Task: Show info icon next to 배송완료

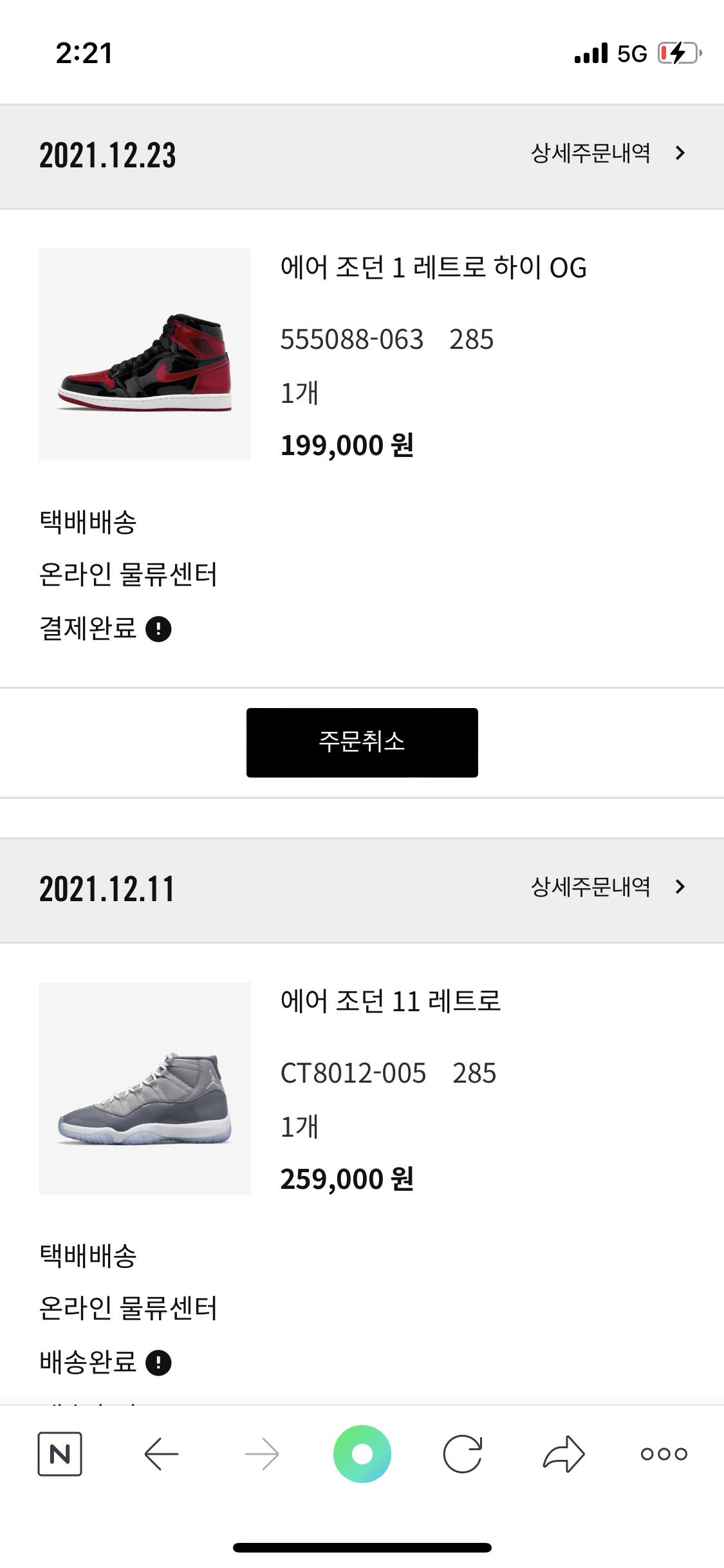Action: [x=158, y=1363]
